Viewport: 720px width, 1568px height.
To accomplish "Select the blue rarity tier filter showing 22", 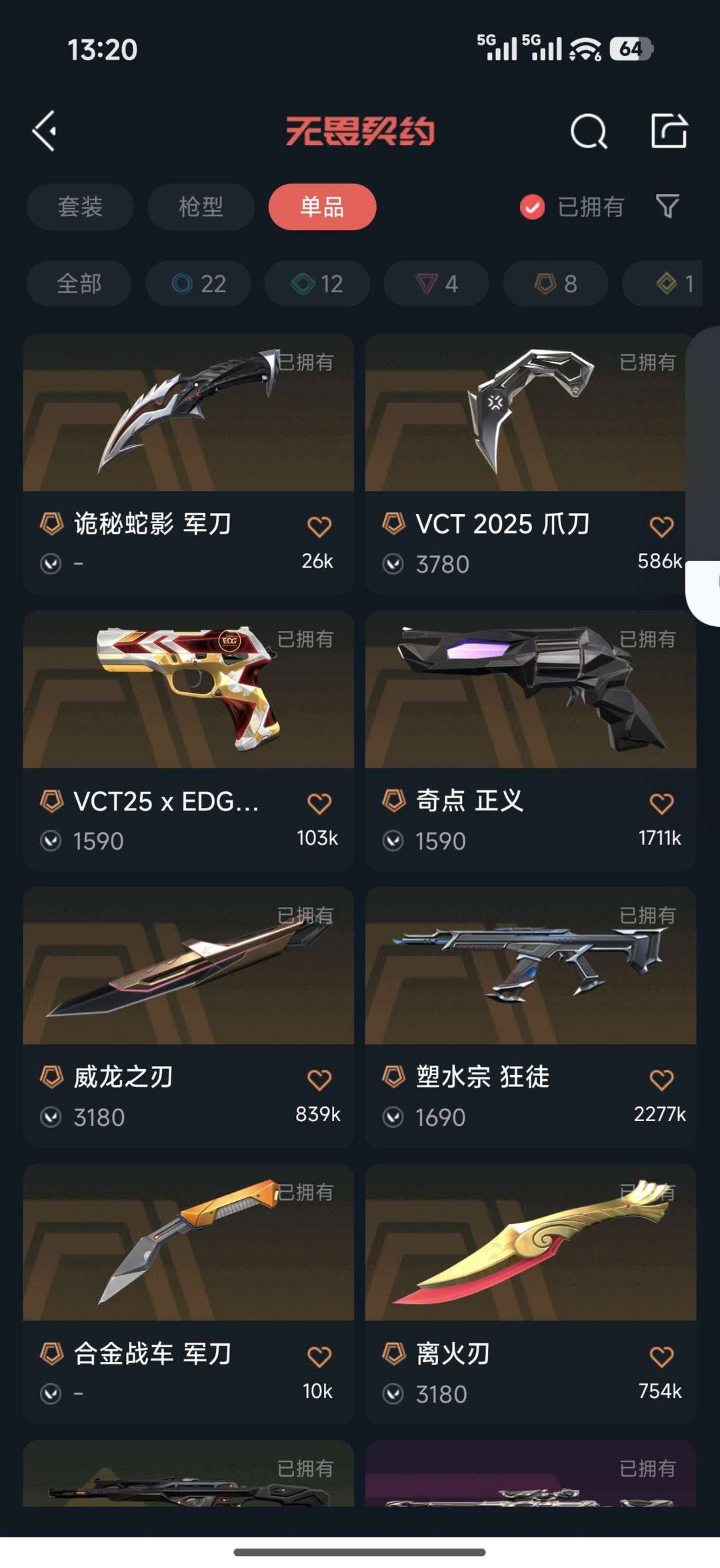I will [198, 283].
